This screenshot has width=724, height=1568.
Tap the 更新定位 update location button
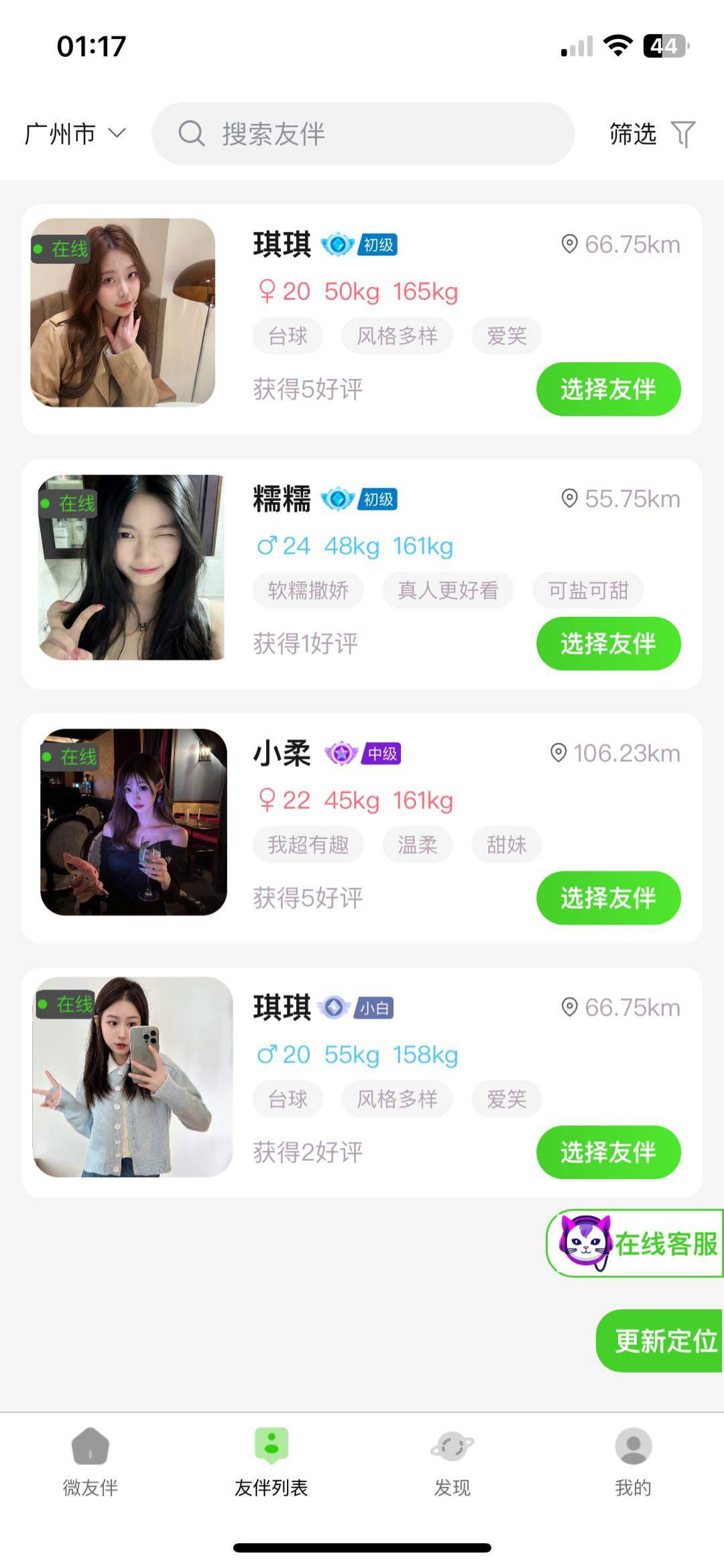(660, 1341)
